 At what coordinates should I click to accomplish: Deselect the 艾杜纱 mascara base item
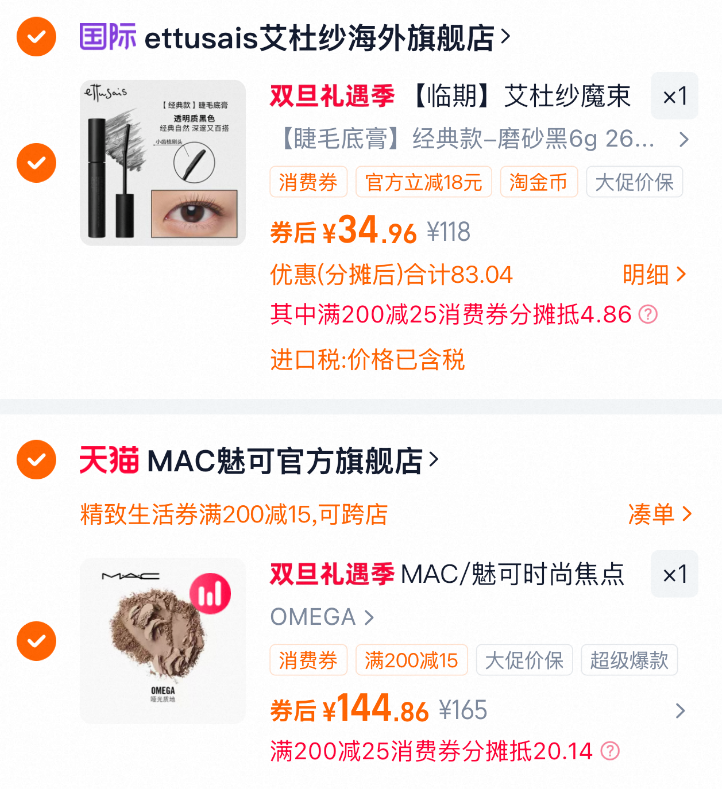(x=36, y=162)
